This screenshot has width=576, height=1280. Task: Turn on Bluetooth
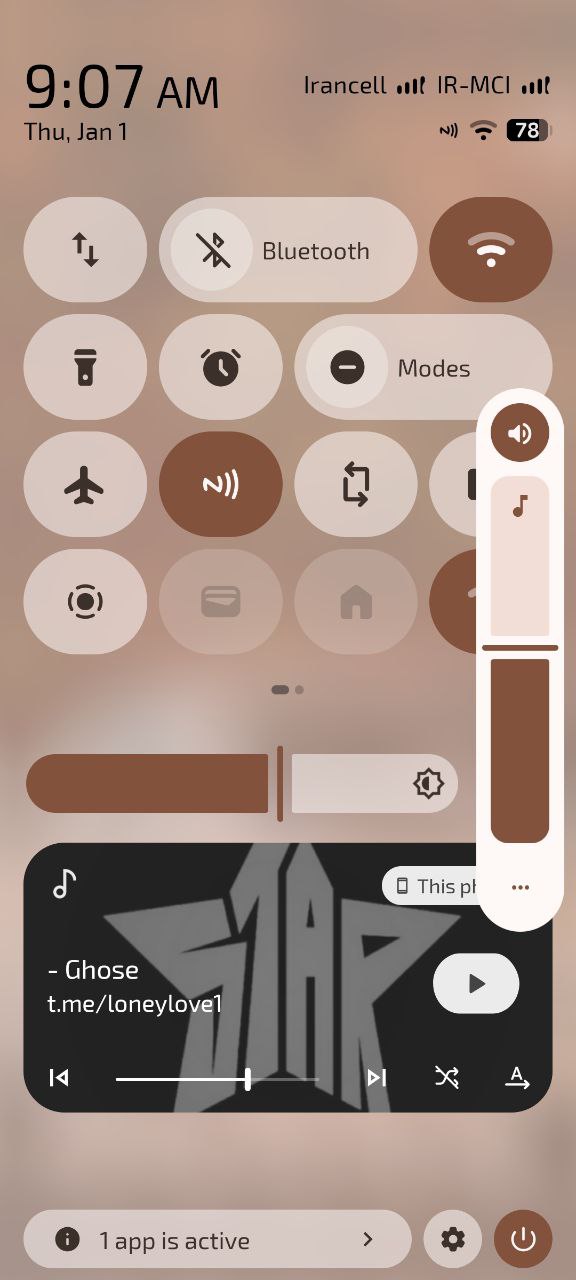click(288, 250)
